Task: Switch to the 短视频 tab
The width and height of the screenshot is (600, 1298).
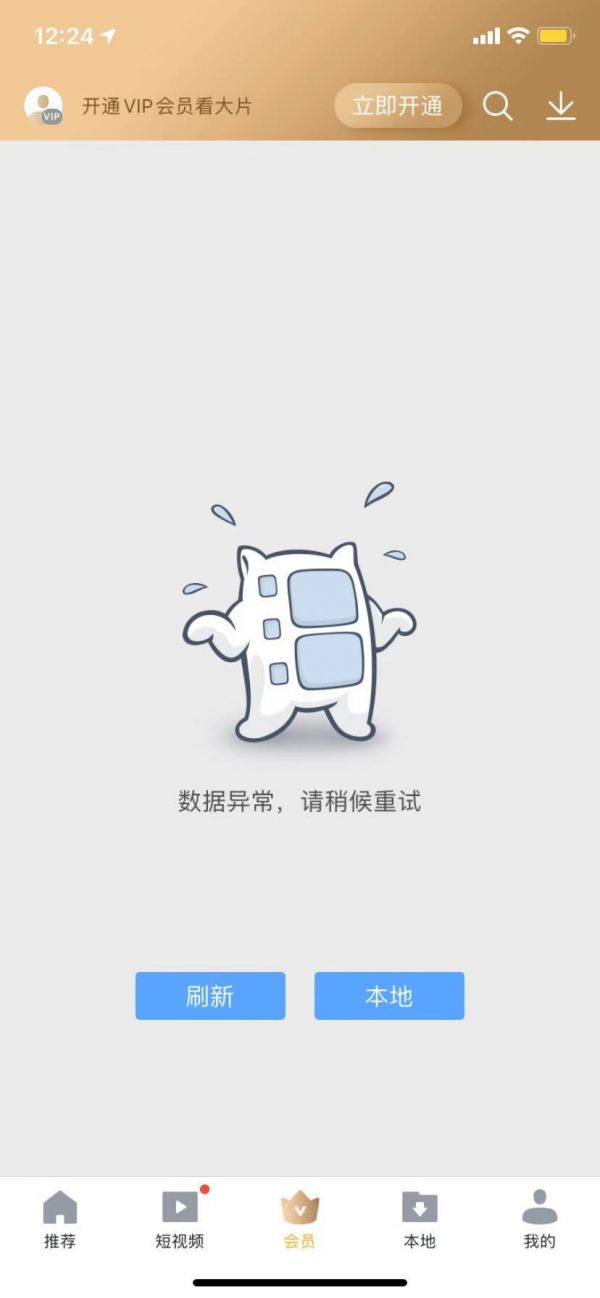Action: click(180, 1220)
